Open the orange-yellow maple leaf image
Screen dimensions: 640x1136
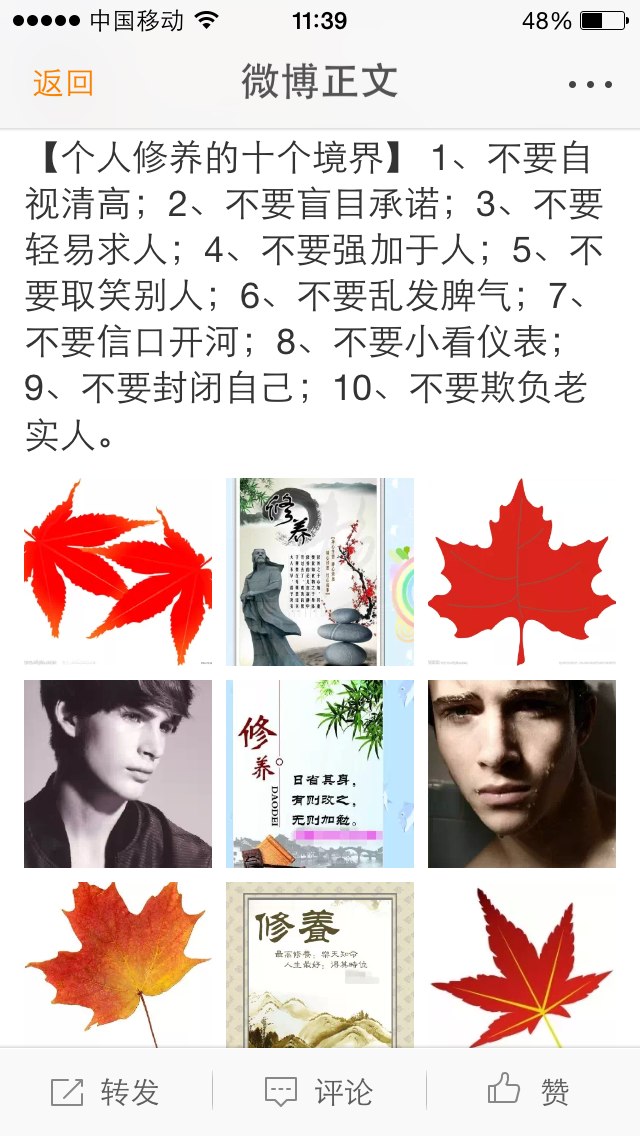tap(117, 964)
